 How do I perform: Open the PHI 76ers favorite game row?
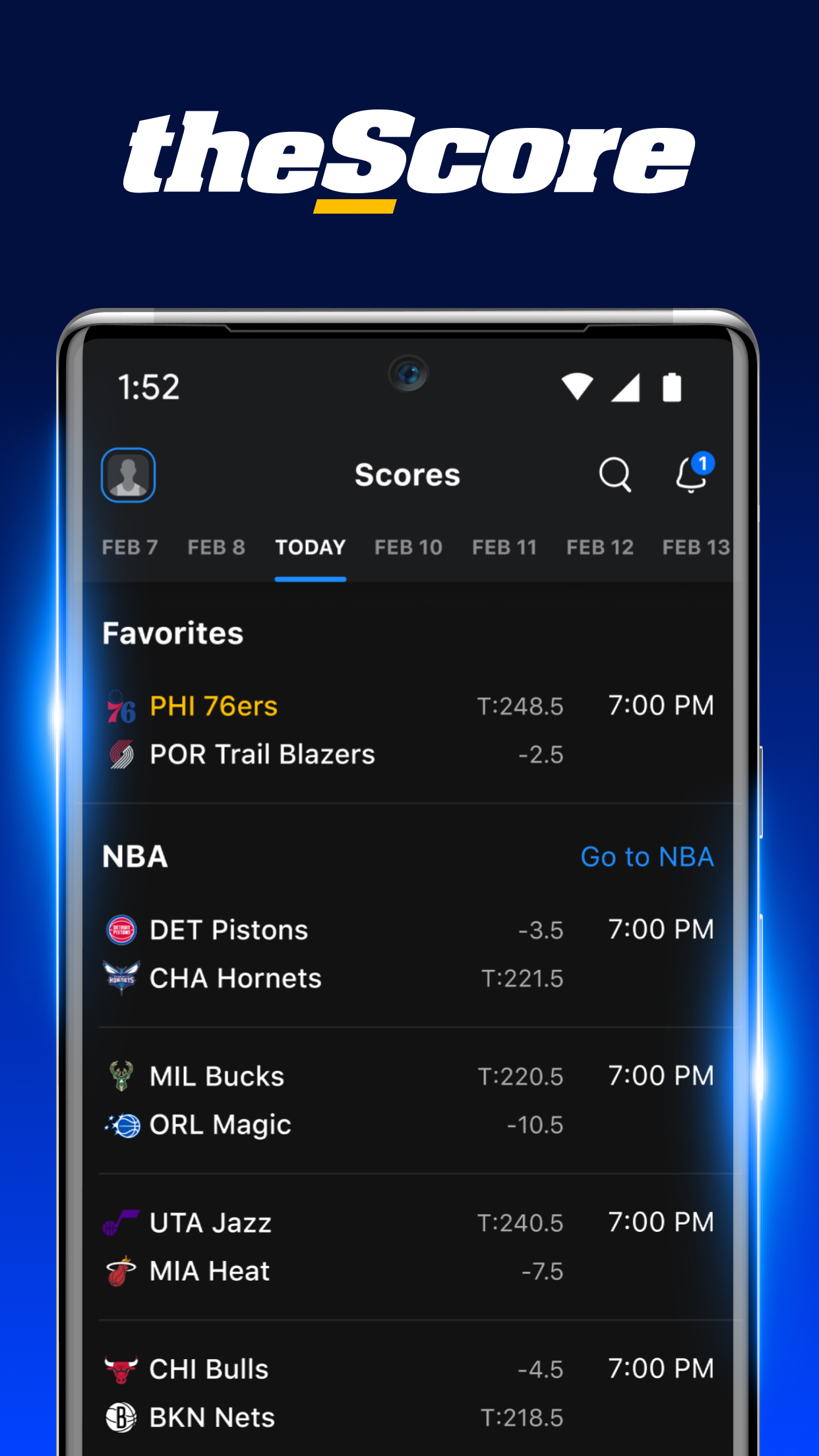tap(409, 729)
